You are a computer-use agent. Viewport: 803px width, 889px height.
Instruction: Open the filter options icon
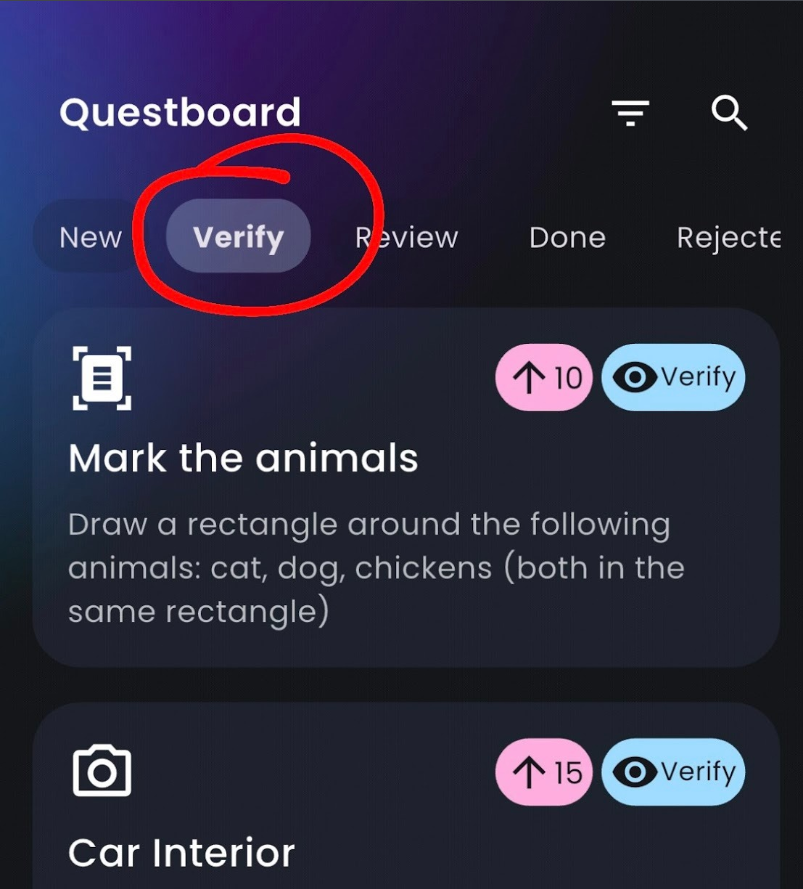[x=630, y=114]
